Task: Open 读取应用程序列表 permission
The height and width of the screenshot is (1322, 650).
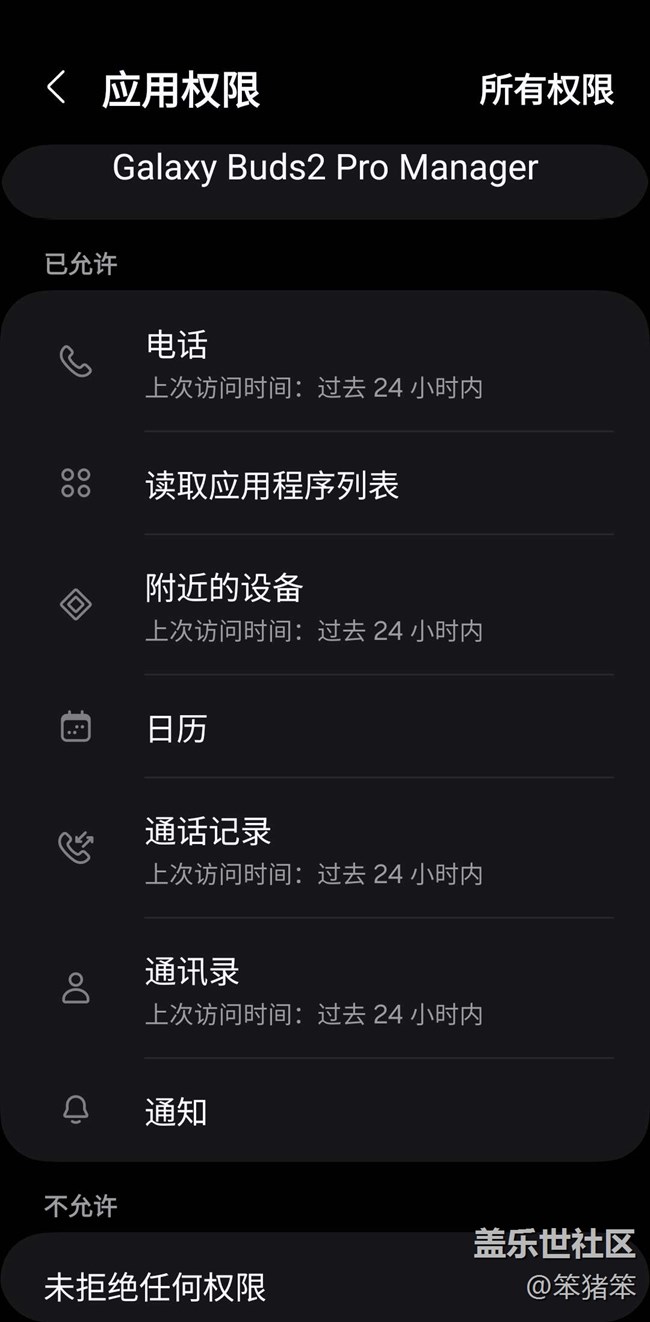Action: click(x=325, y=486)
